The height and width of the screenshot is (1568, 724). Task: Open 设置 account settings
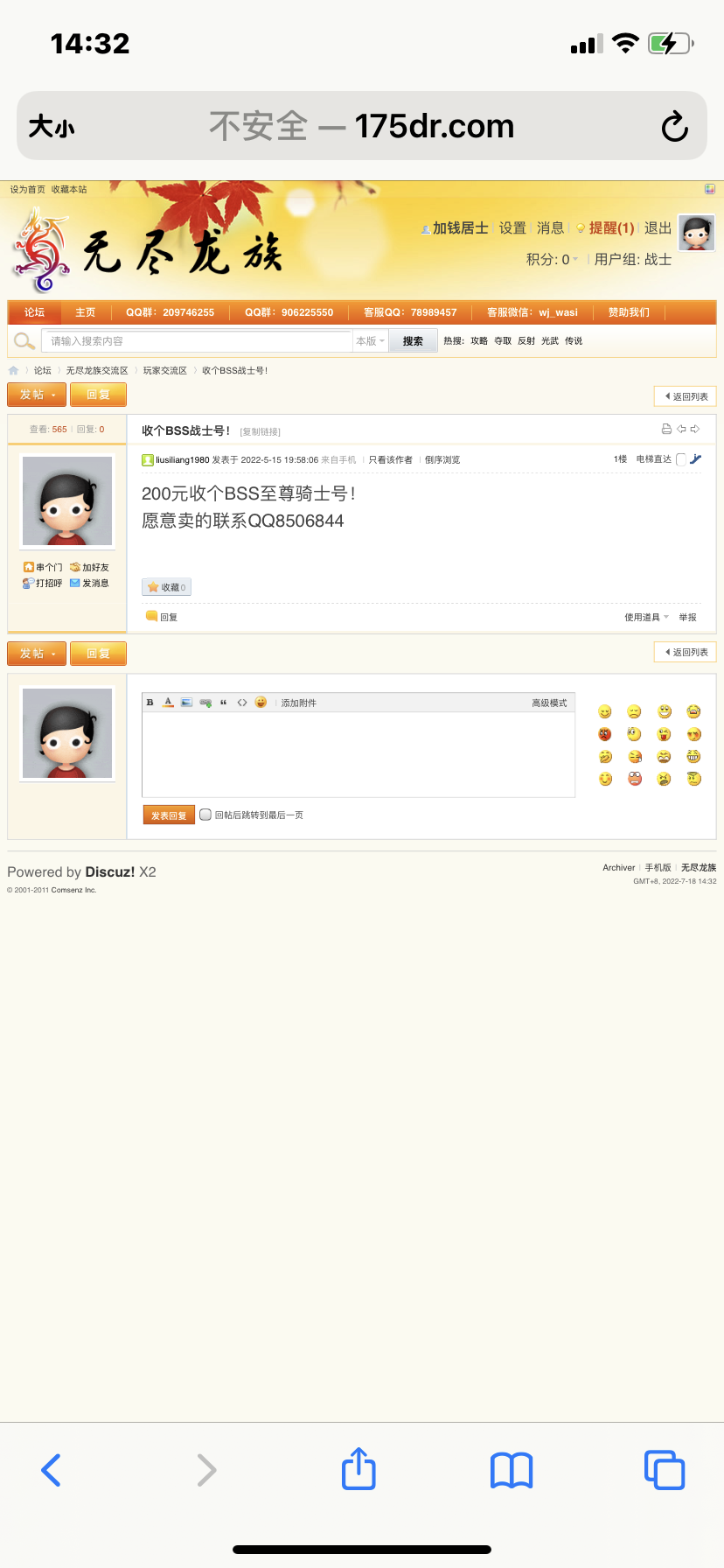pos(512,228)
